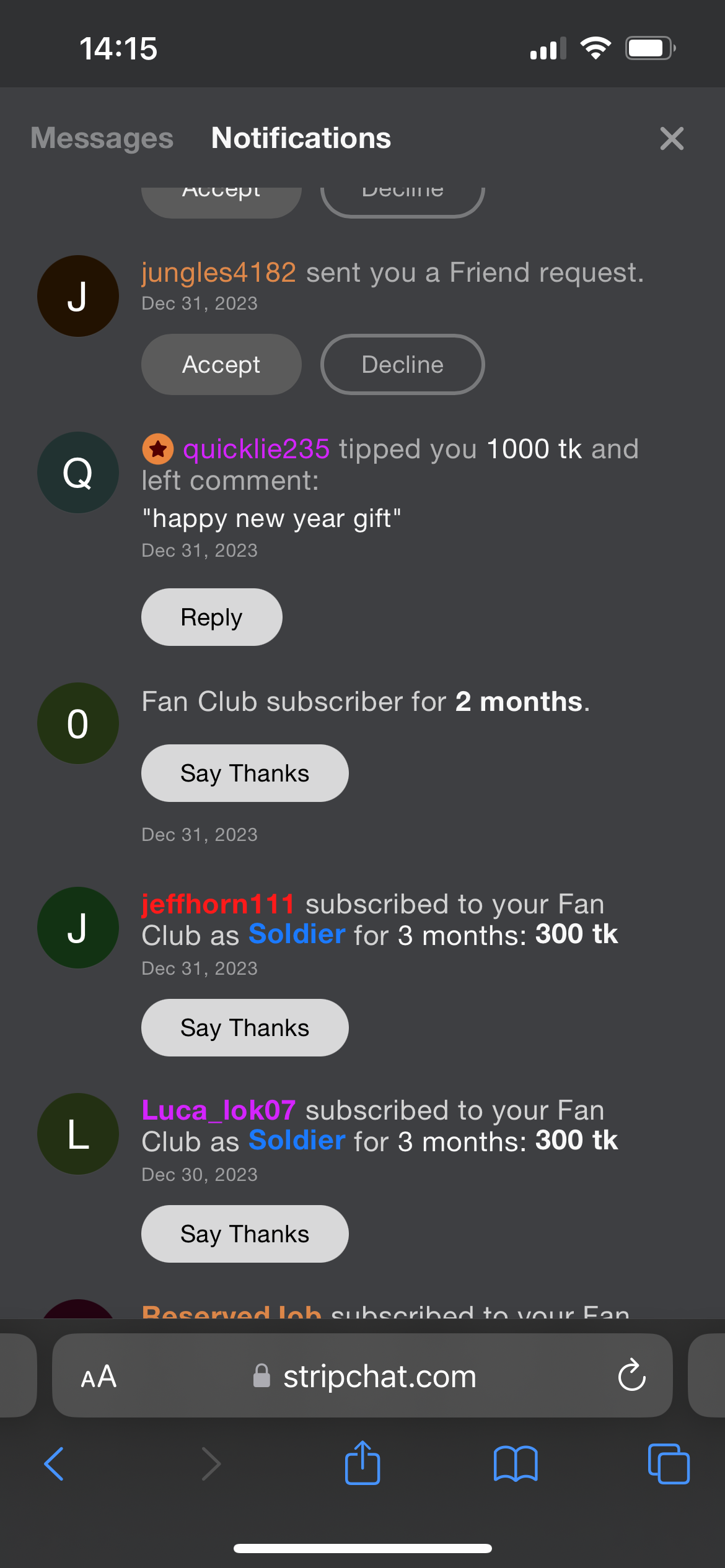Reload the stripchat.com page
The width and height of the screenshot is (725, 1568).
(x=631, y=1376)
